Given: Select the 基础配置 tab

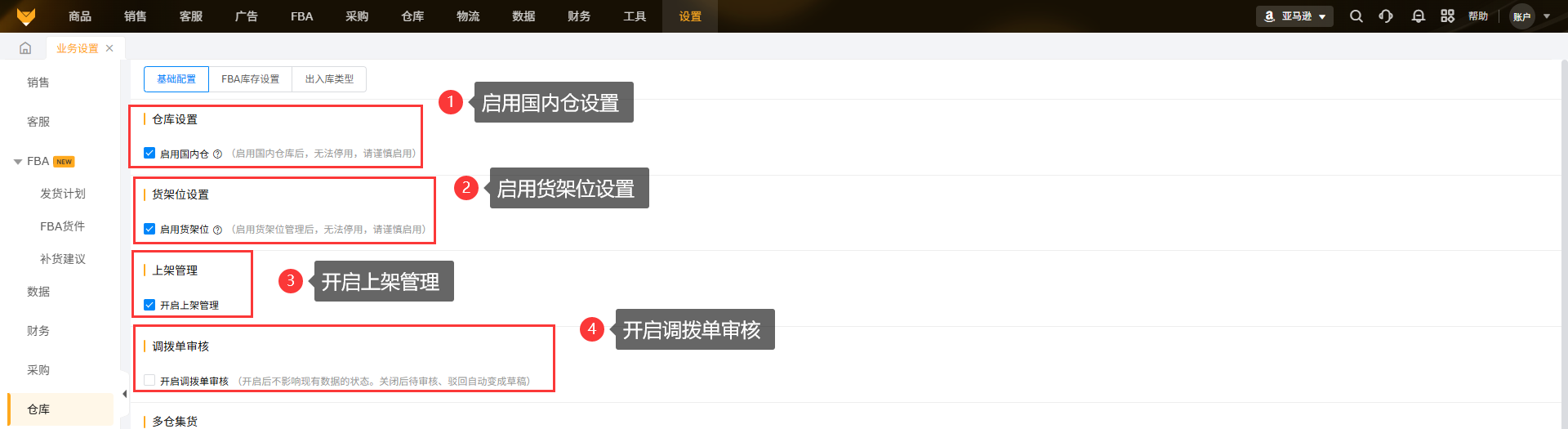Looking at the screenshot, I should (x=176, y=79).
